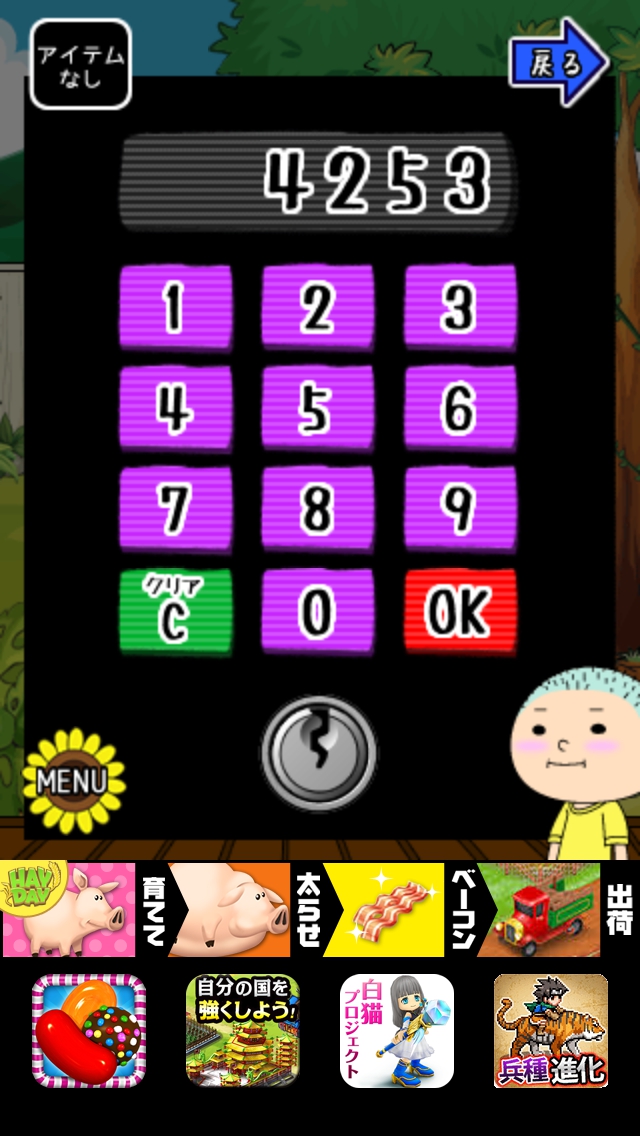
Task: Enter digit 2 on the keypad
Action: 317,309
